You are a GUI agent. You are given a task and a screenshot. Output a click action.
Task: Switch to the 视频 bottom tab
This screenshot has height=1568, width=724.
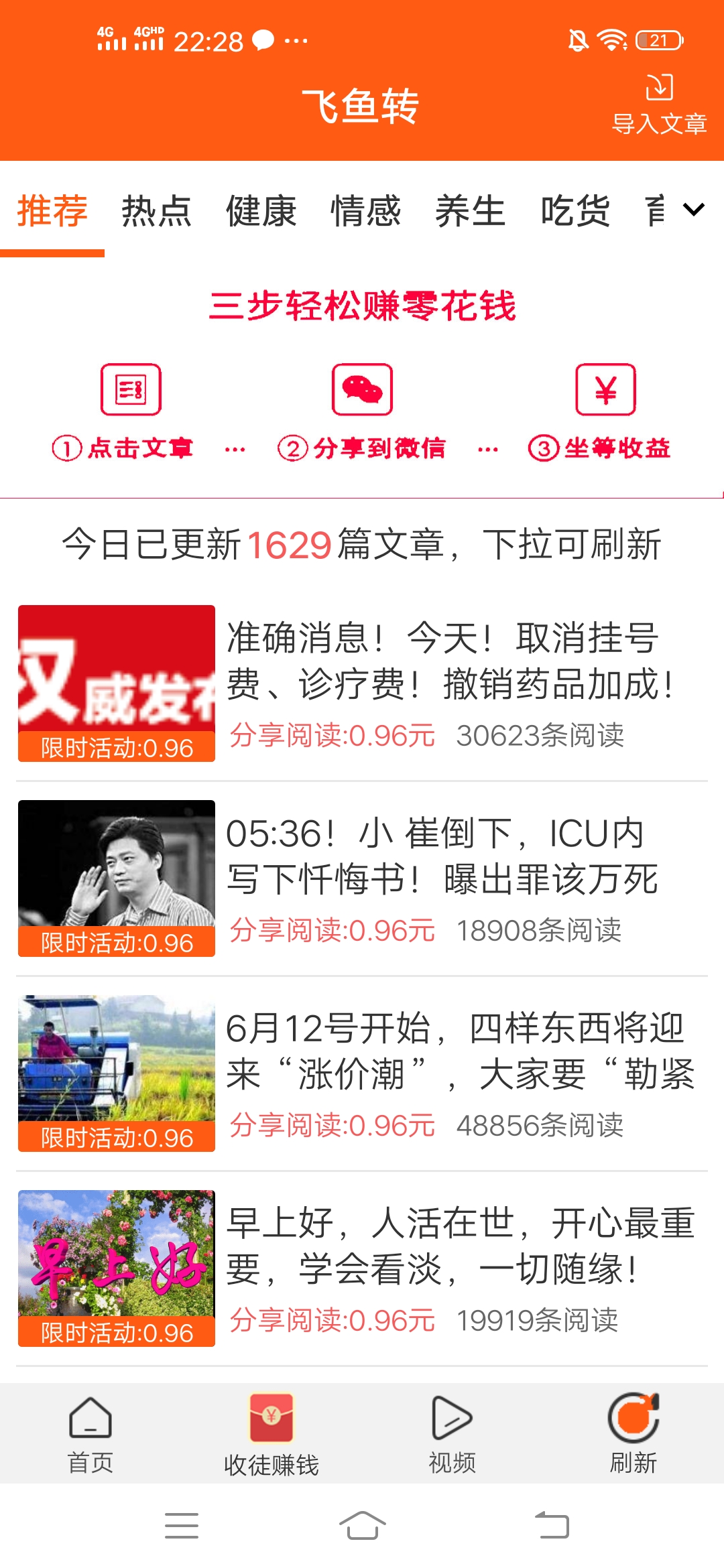pyautogui.click(x=452, y=1434)
